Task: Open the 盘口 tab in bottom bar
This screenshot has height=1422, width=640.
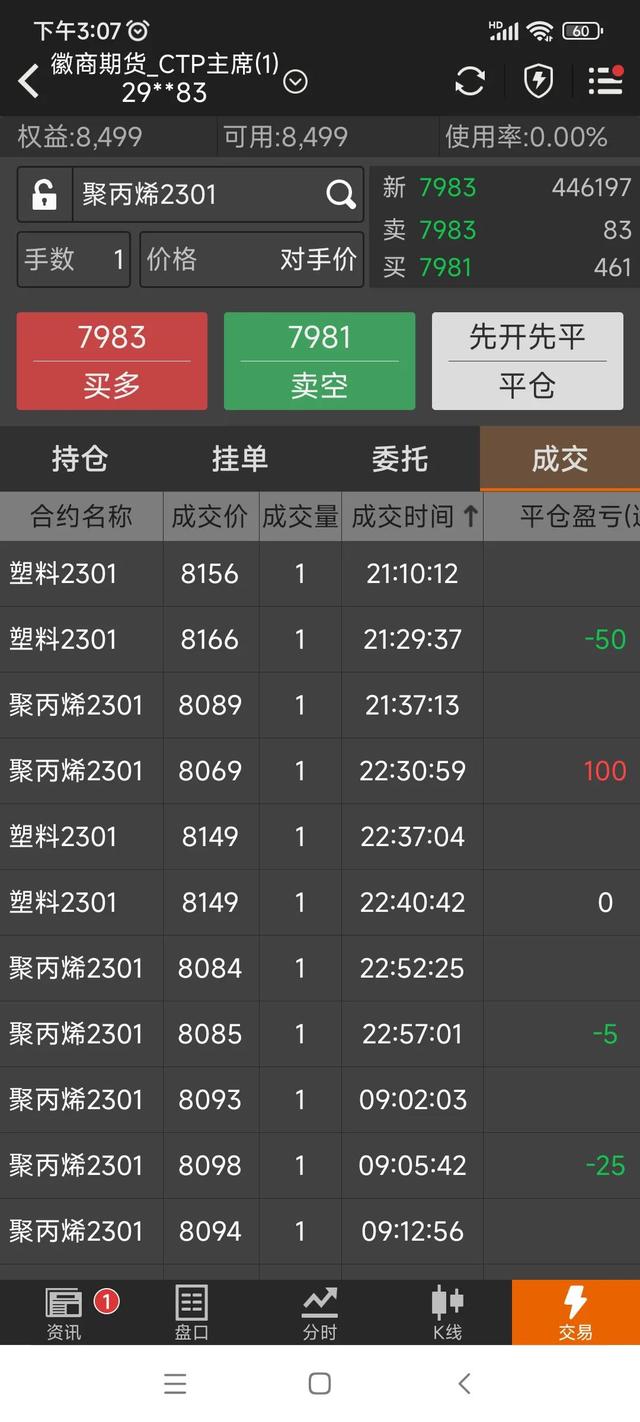Action: click(191, 1313)
